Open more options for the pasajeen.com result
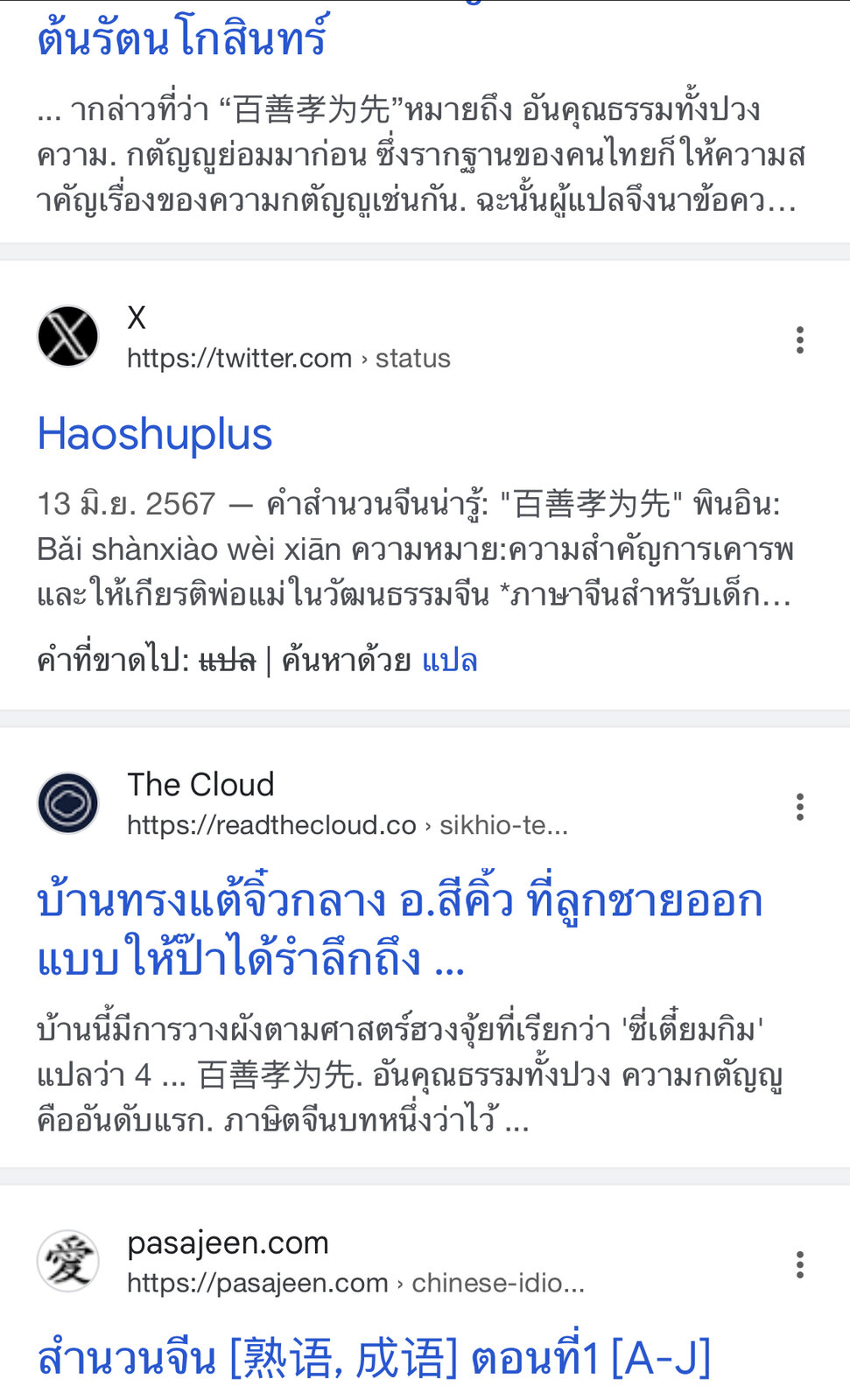Screen dimensions: 850x1400 pos(799,1264)
